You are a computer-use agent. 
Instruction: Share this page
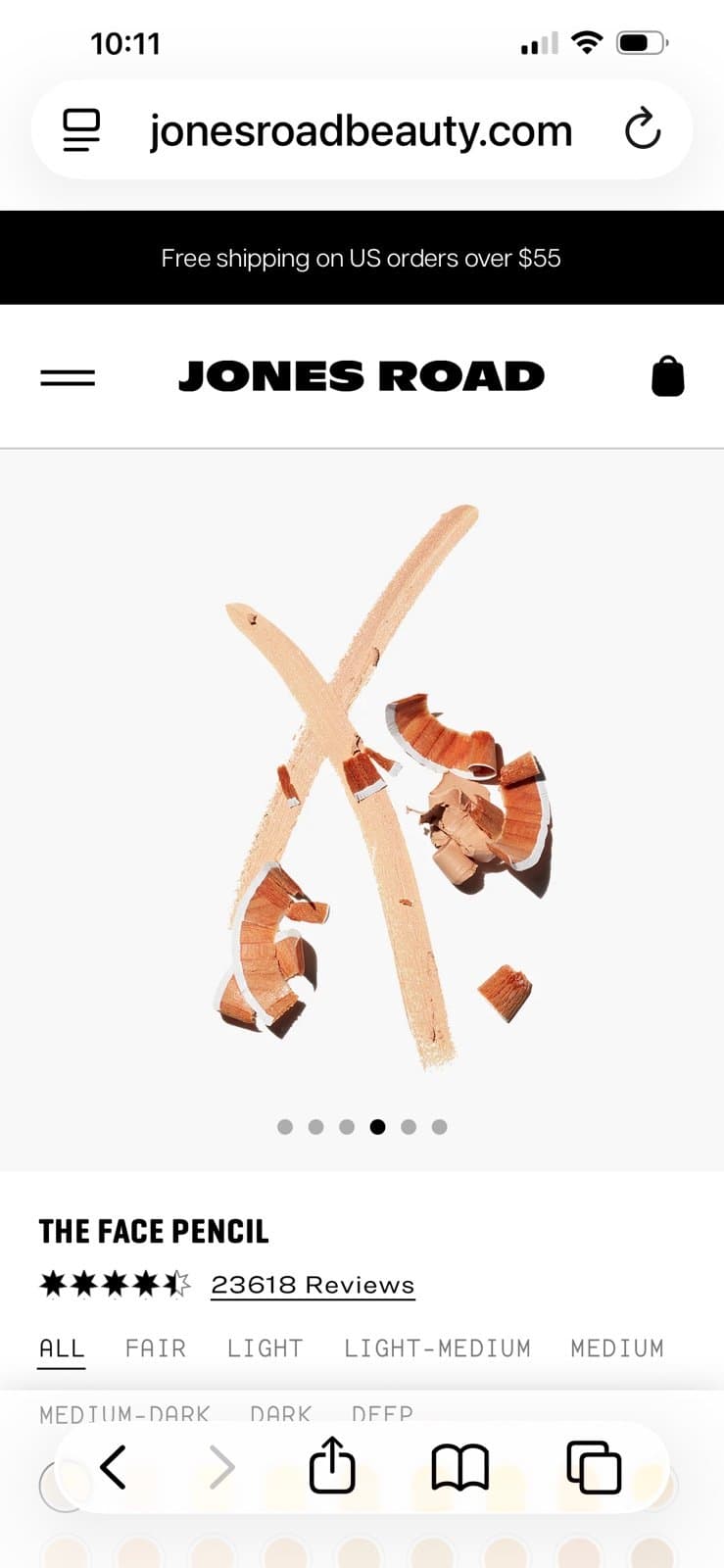pos(332,1466)
